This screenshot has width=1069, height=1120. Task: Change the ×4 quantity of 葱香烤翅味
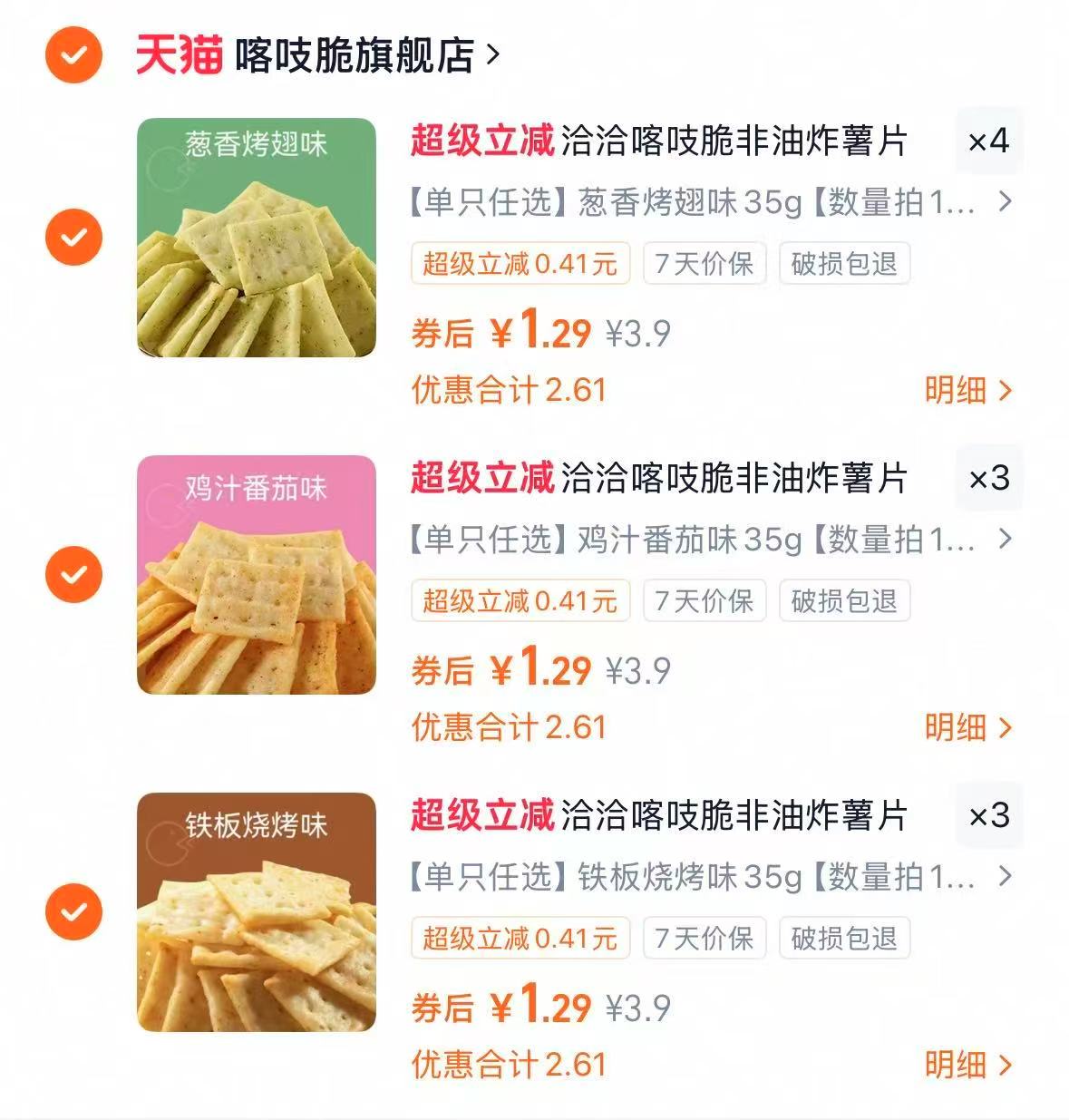[988, 141]
